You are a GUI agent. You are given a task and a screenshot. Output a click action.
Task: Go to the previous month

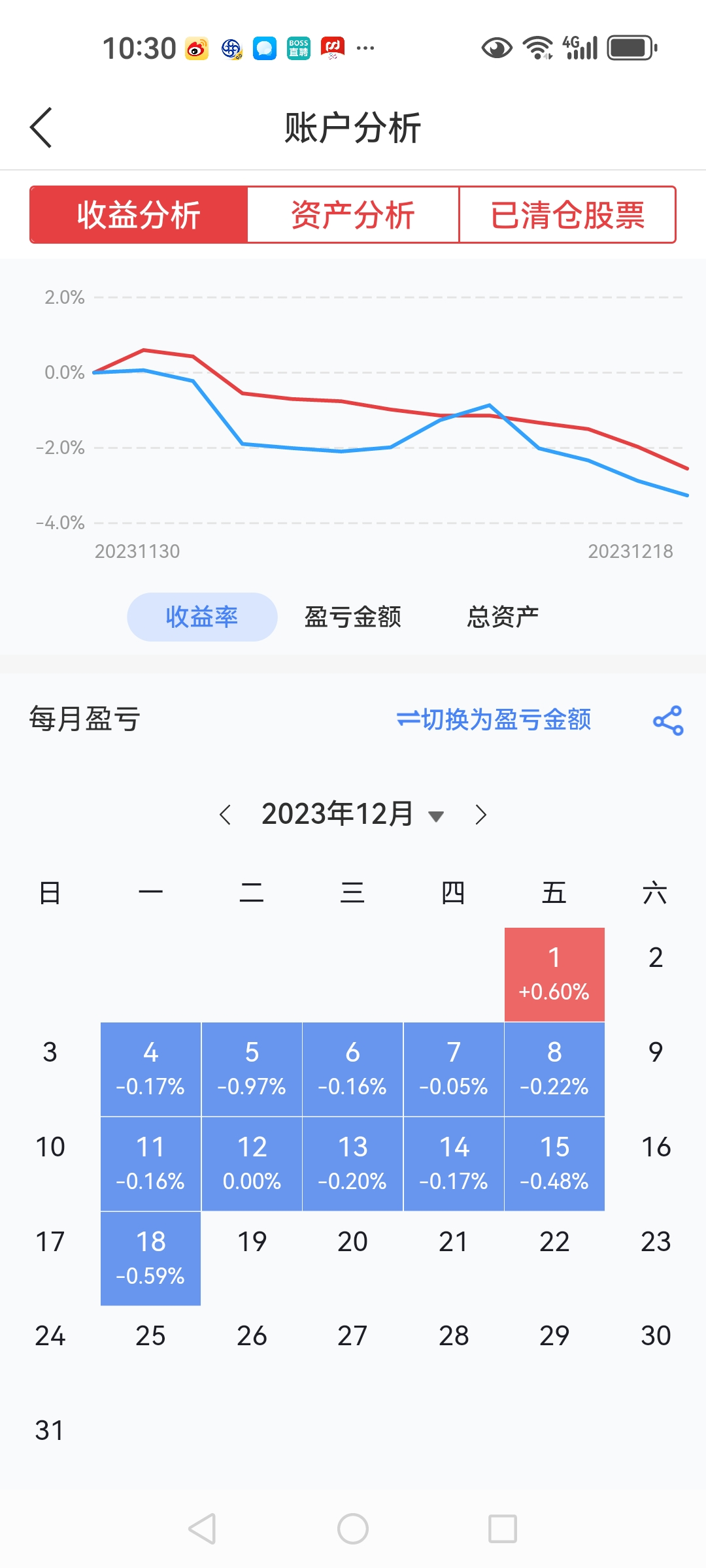point(226,815)
